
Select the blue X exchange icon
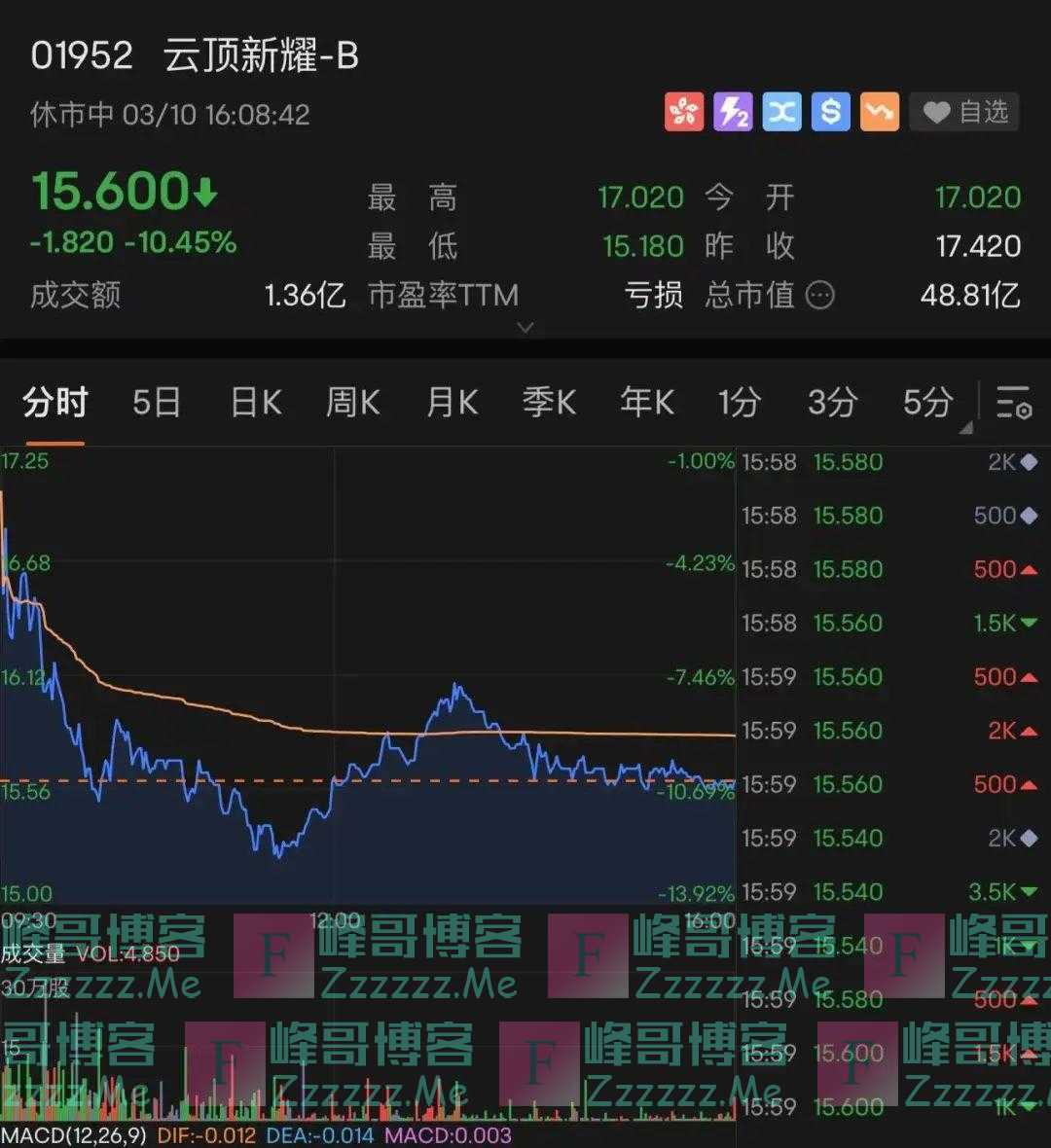pos(781,112)
